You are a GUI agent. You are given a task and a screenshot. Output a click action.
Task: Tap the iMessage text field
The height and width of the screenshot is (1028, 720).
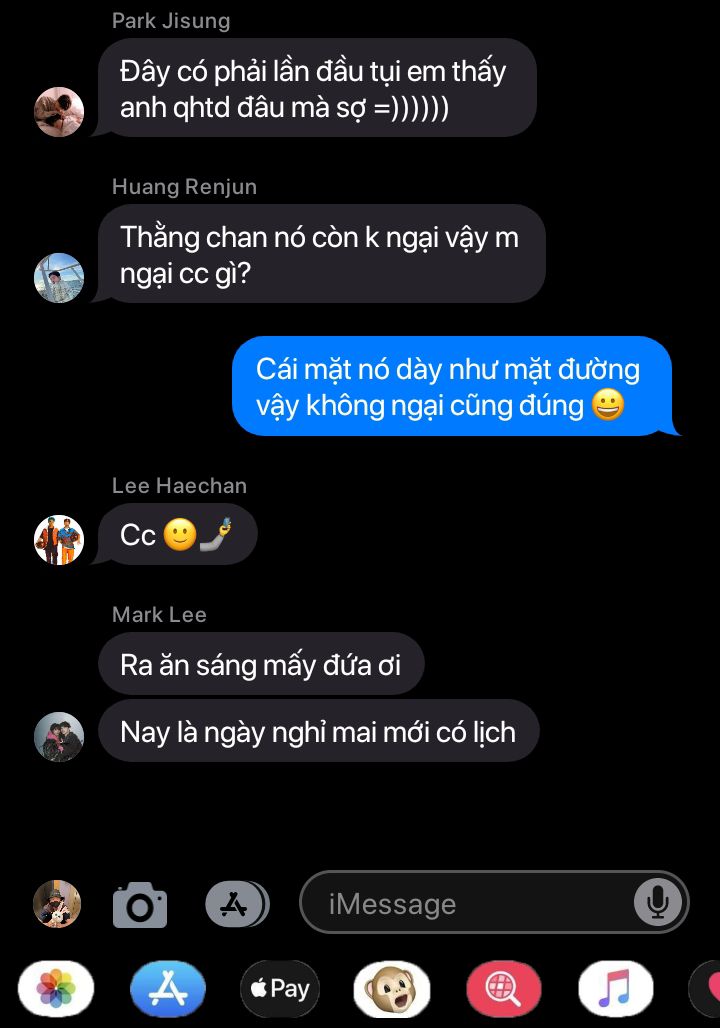(470, 905)
